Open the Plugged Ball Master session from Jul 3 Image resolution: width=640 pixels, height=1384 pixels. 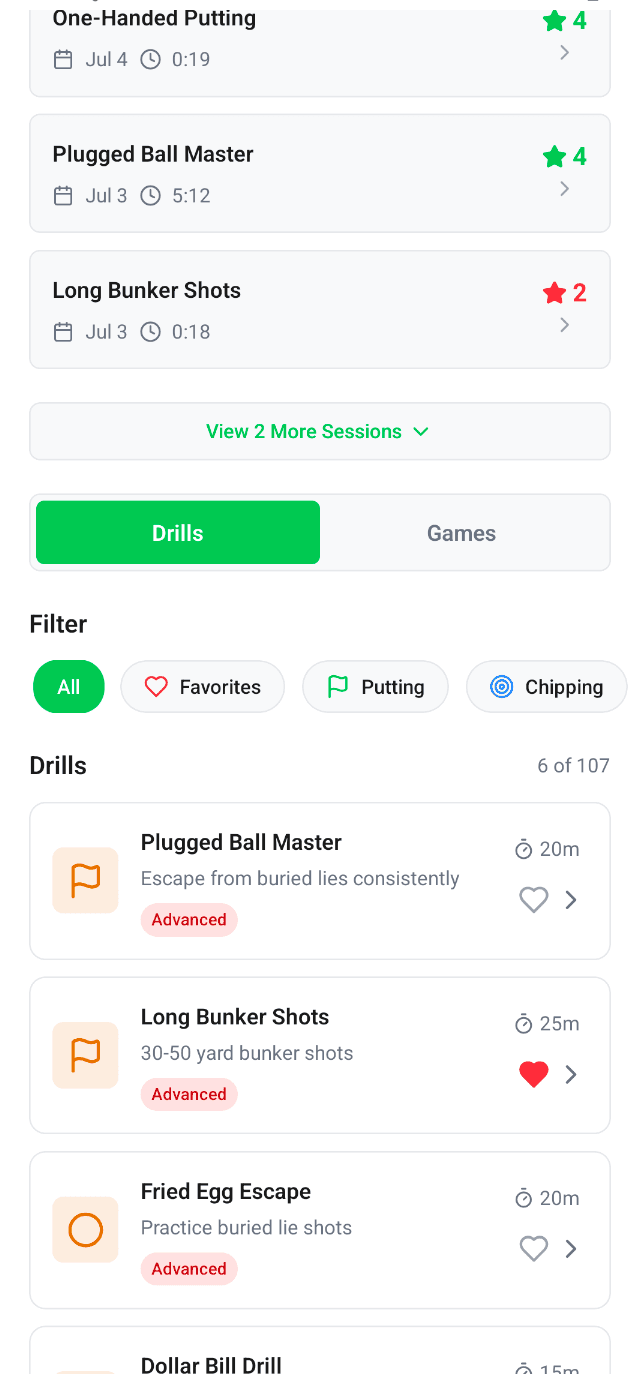[x=319, y=174]
